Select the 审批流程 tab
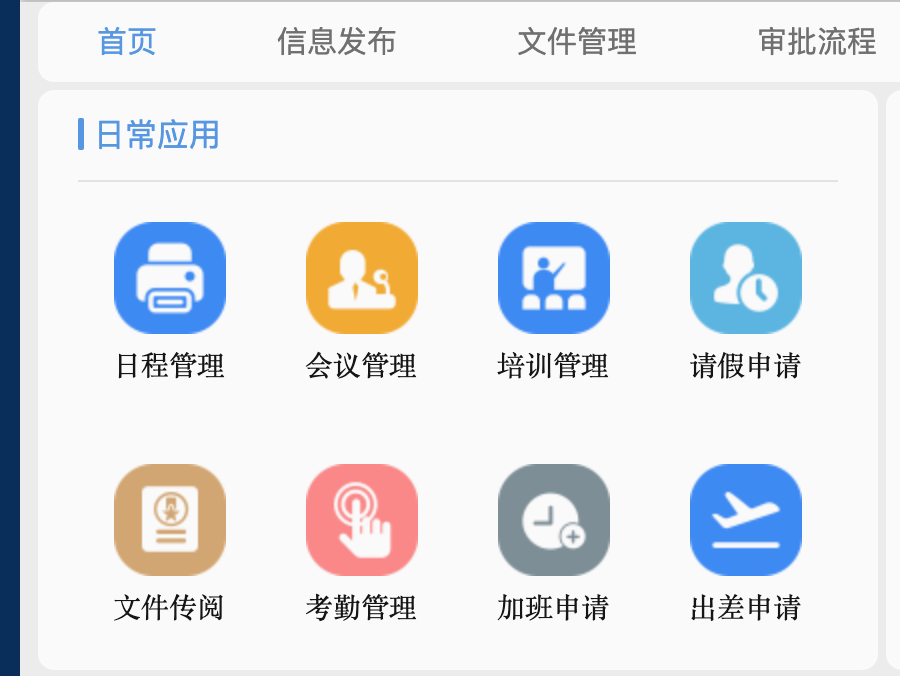The width and height of the screenshot is (900, 676). 817,42
